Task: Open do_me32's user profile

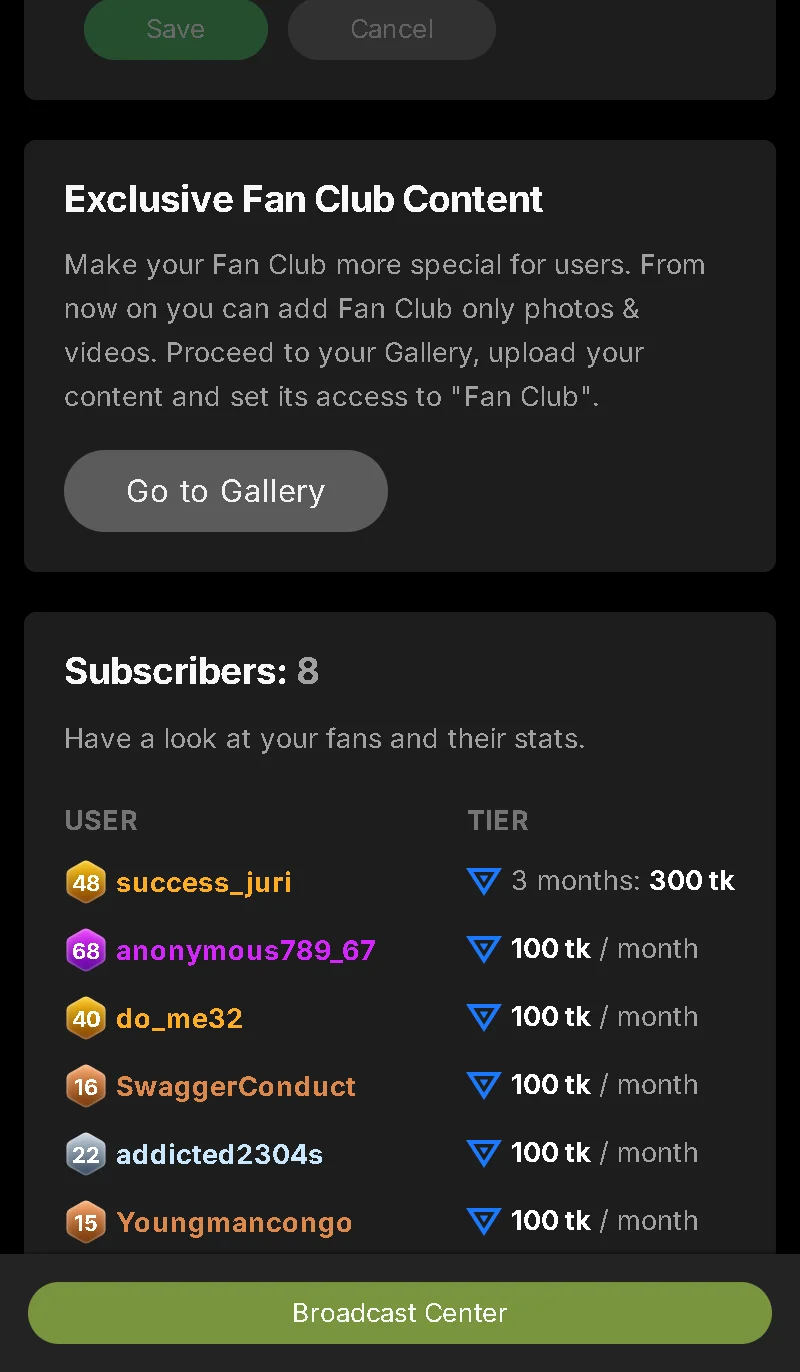Action: point(179,1018)
